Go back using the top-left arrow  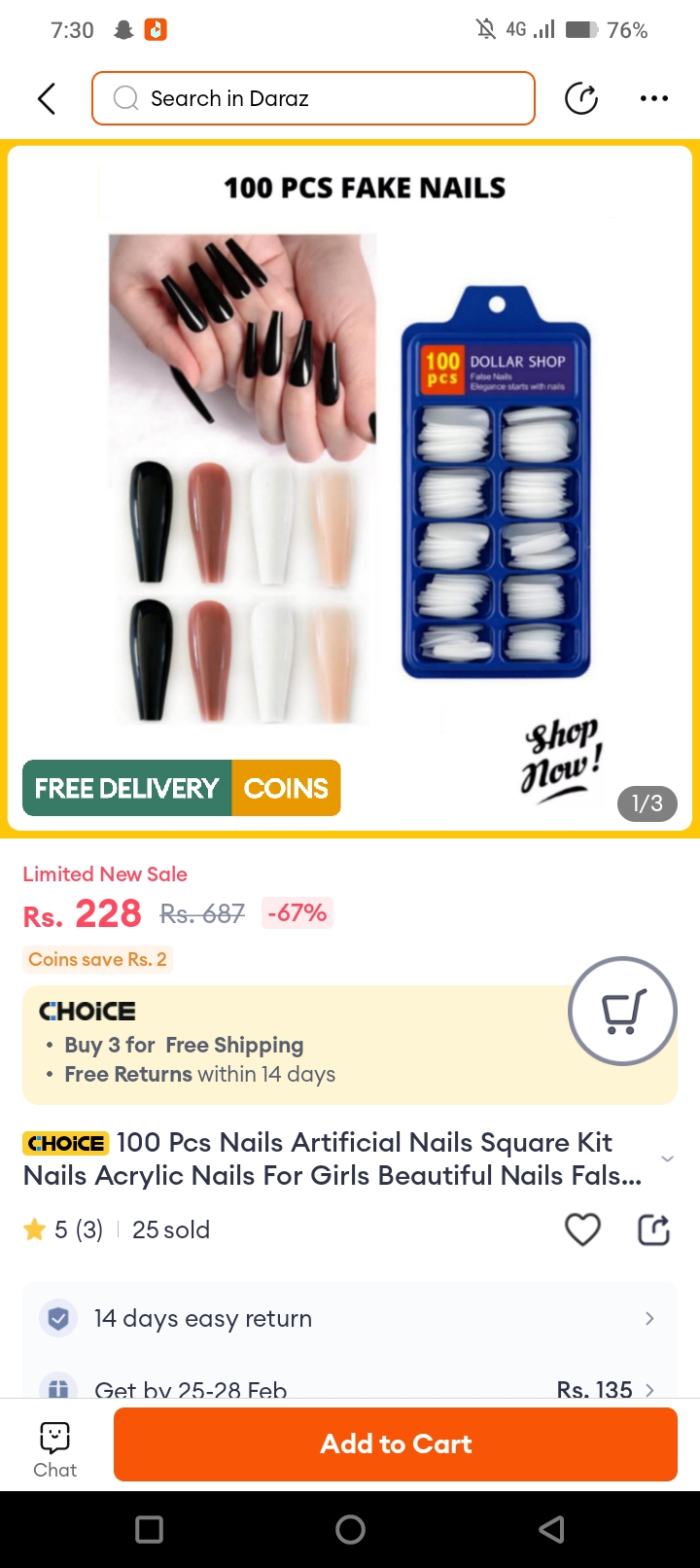pos(47,98)
